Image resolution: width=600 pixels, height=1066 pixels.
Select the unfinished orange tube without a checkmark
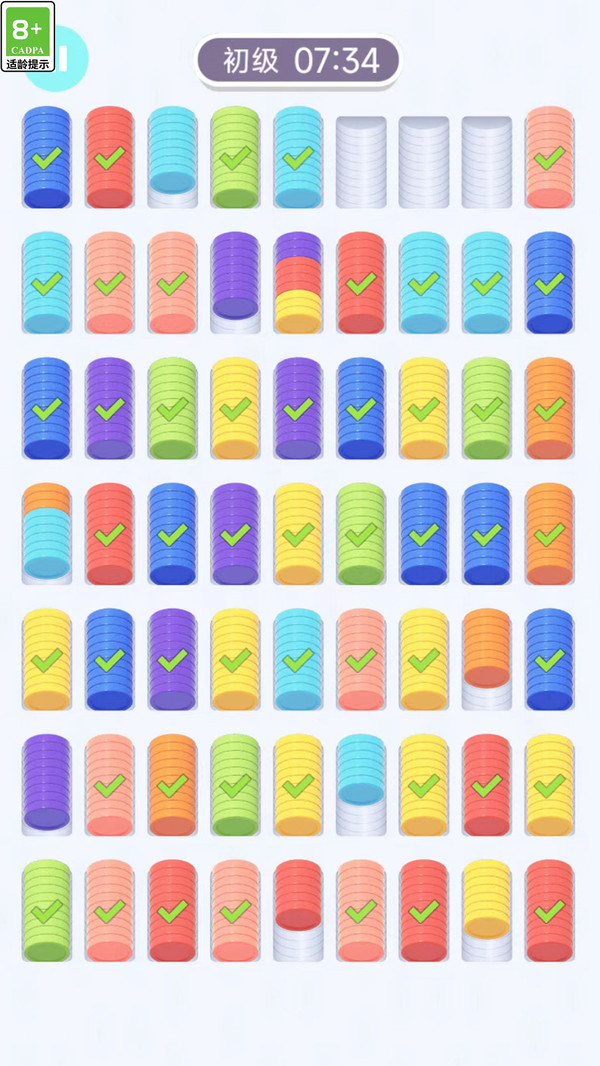(x=486, y=659)
